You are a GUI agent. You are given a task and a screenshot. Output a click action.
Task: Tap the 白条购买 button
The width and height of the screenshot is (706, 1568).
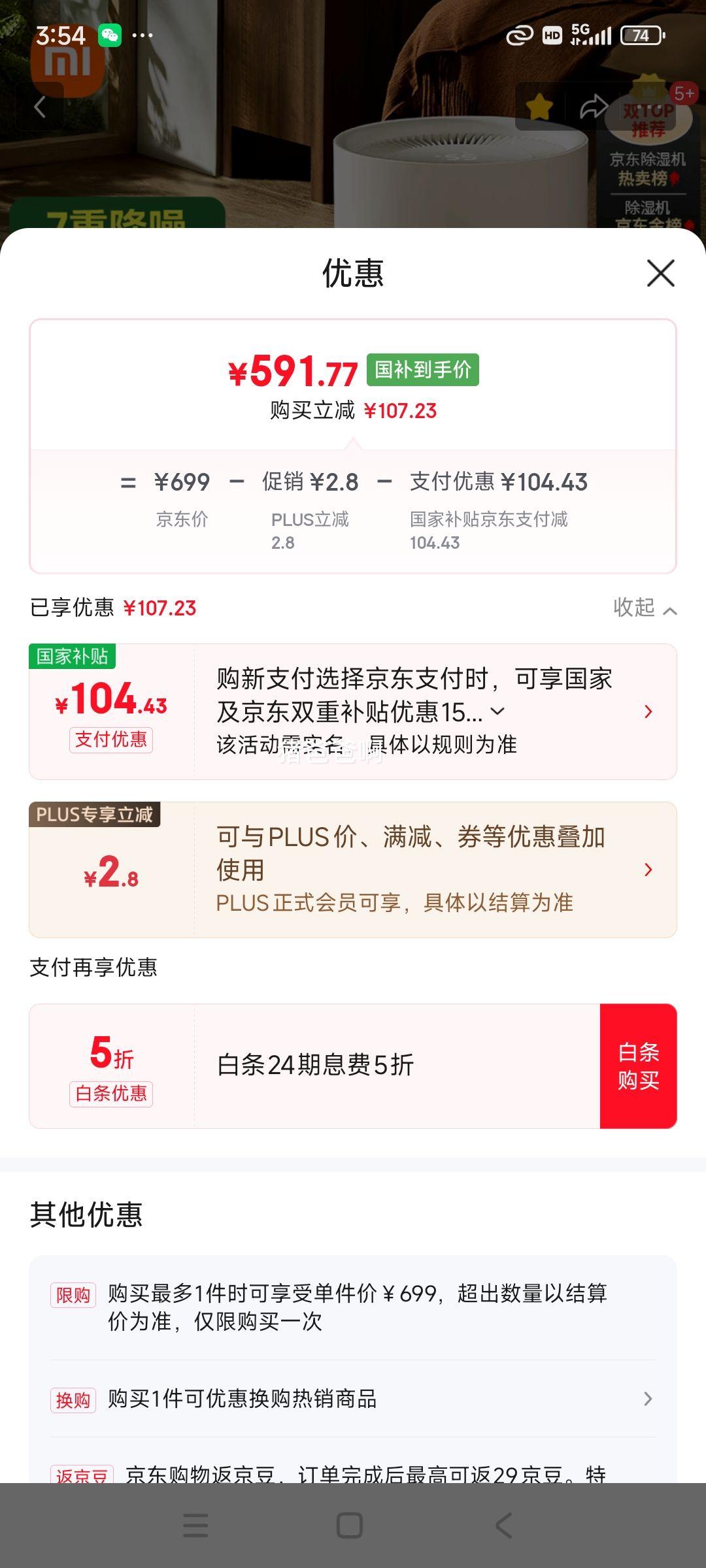(638, 1066)
